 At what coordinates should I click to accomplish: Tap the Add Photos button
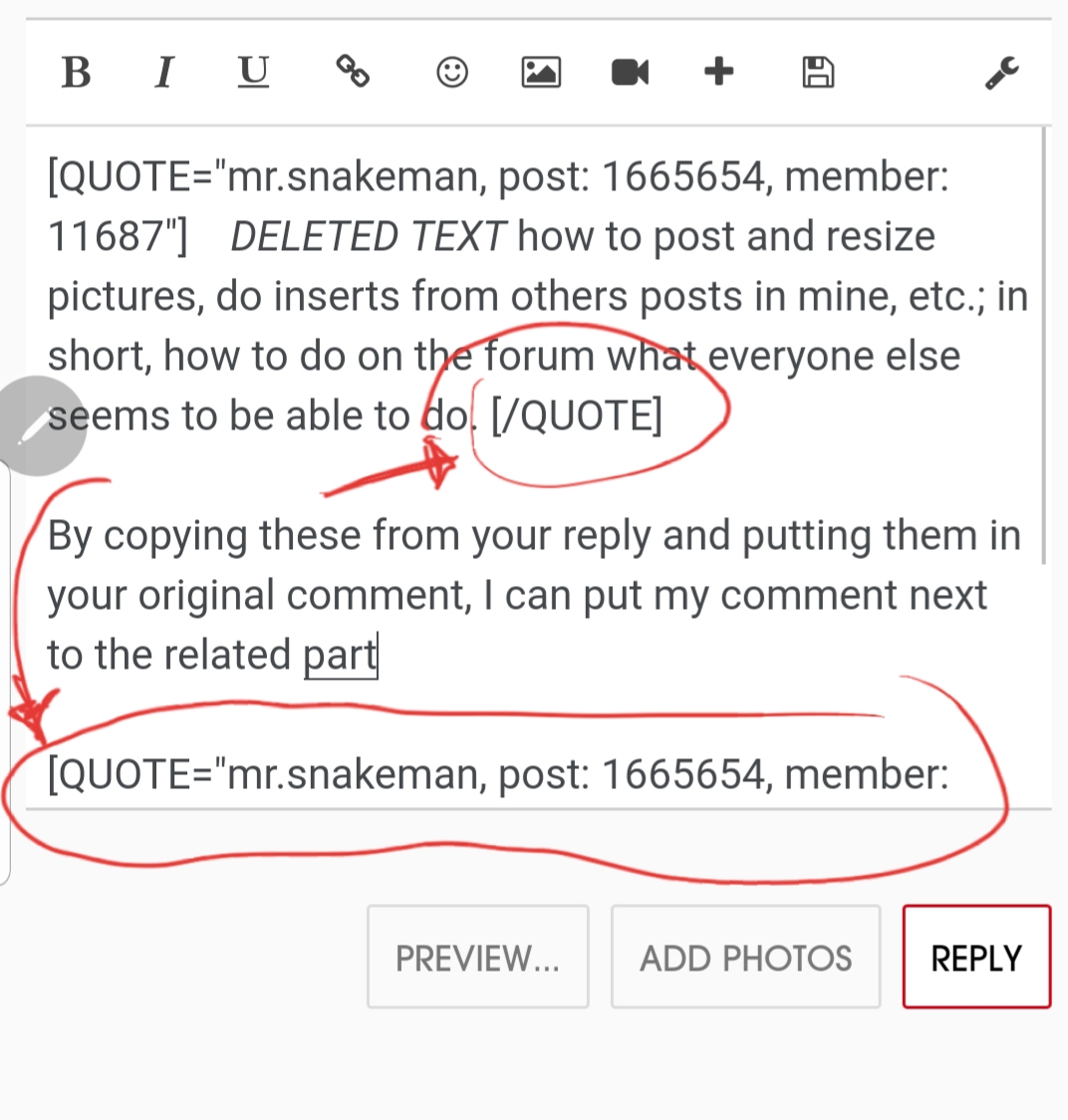pos(745,958)
